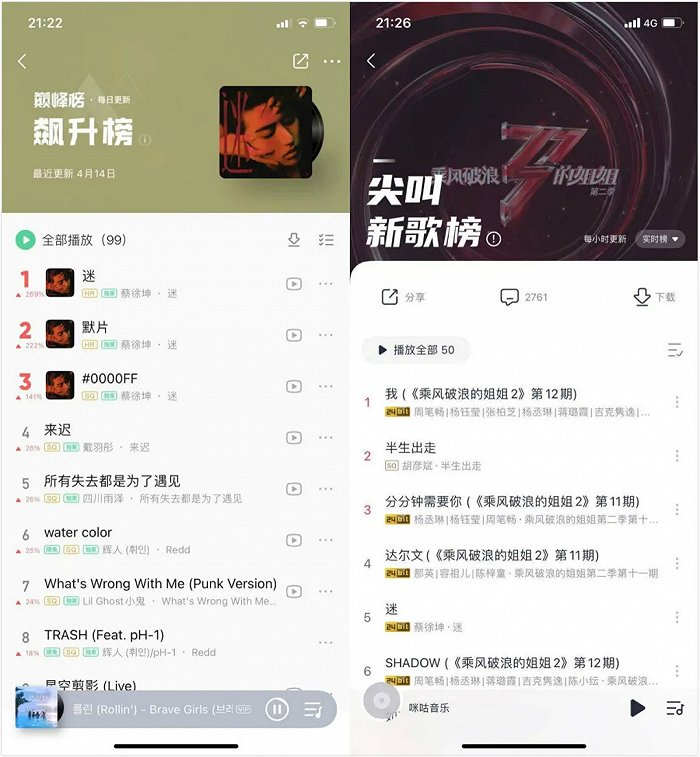The image size is (700, 757).
Task: Tap 分享 to share 尖叫新歌榜
Action: (403, 297)
